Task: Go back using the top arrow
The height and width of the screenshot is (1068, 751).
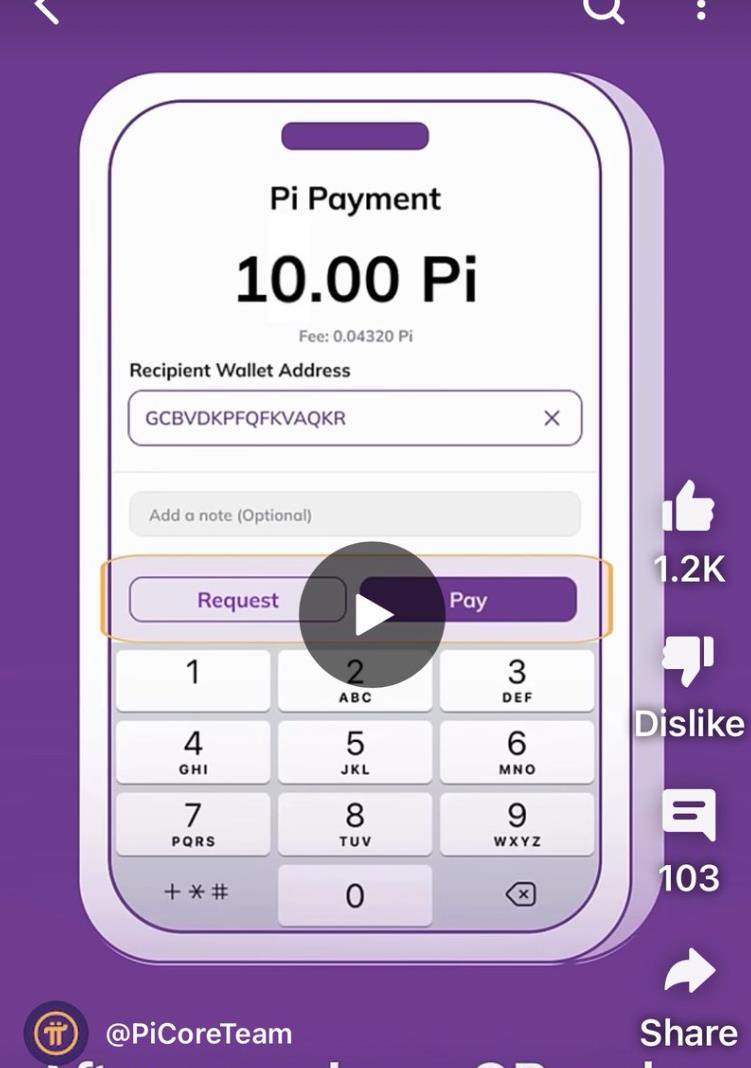Action: pos(46,10)
